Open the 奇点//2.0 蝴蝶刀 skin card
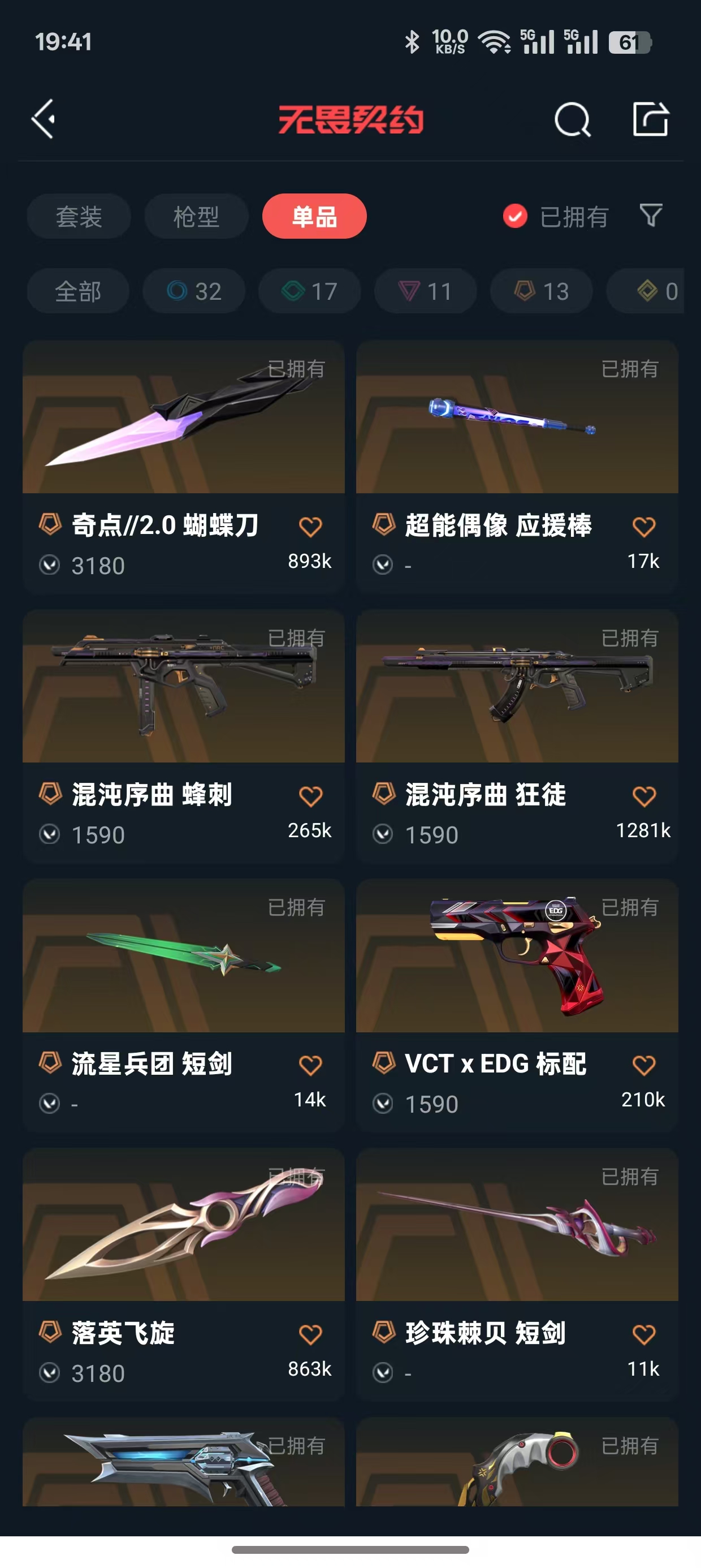 (183, 420)
